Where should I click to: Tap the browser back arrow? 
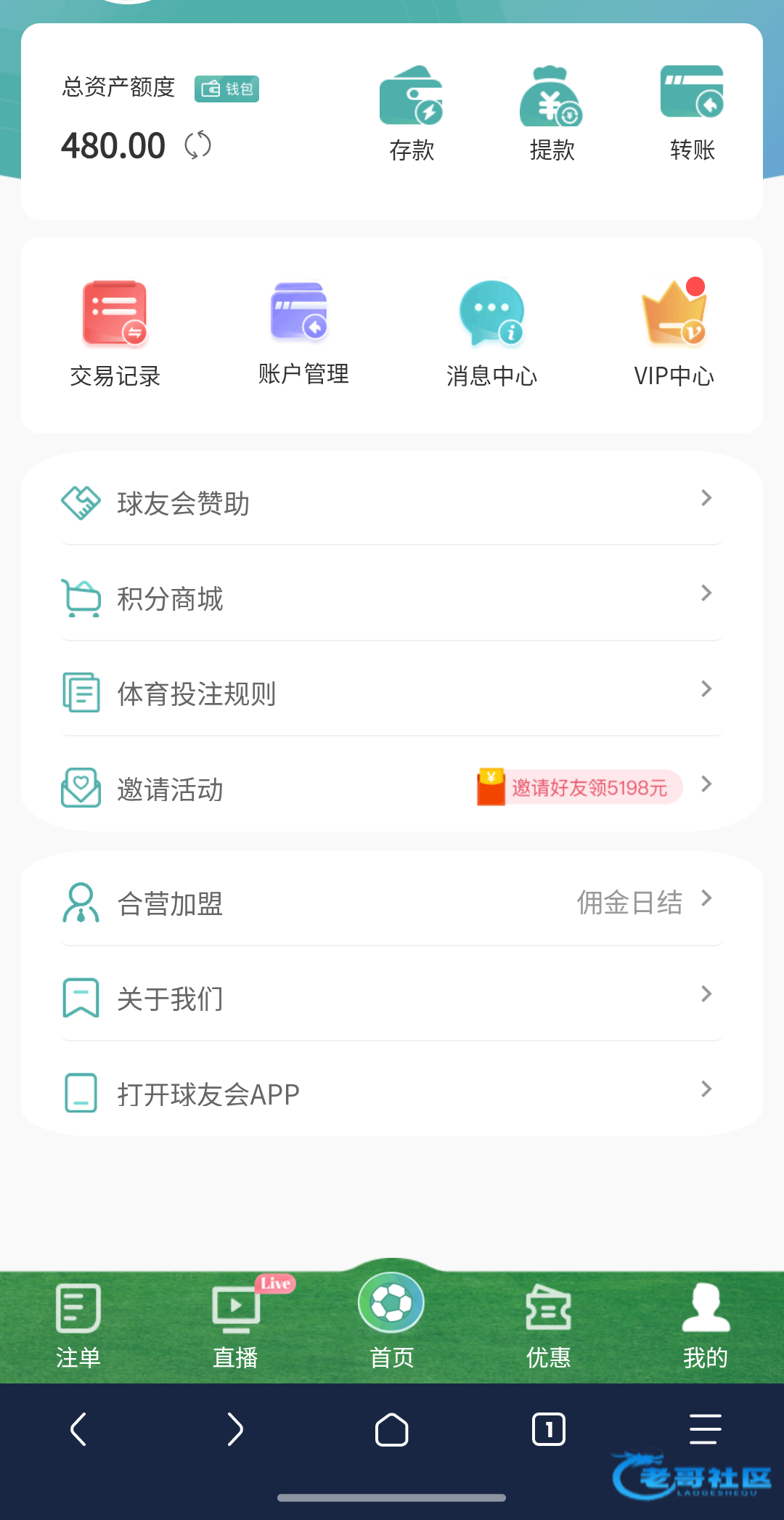78,1429
